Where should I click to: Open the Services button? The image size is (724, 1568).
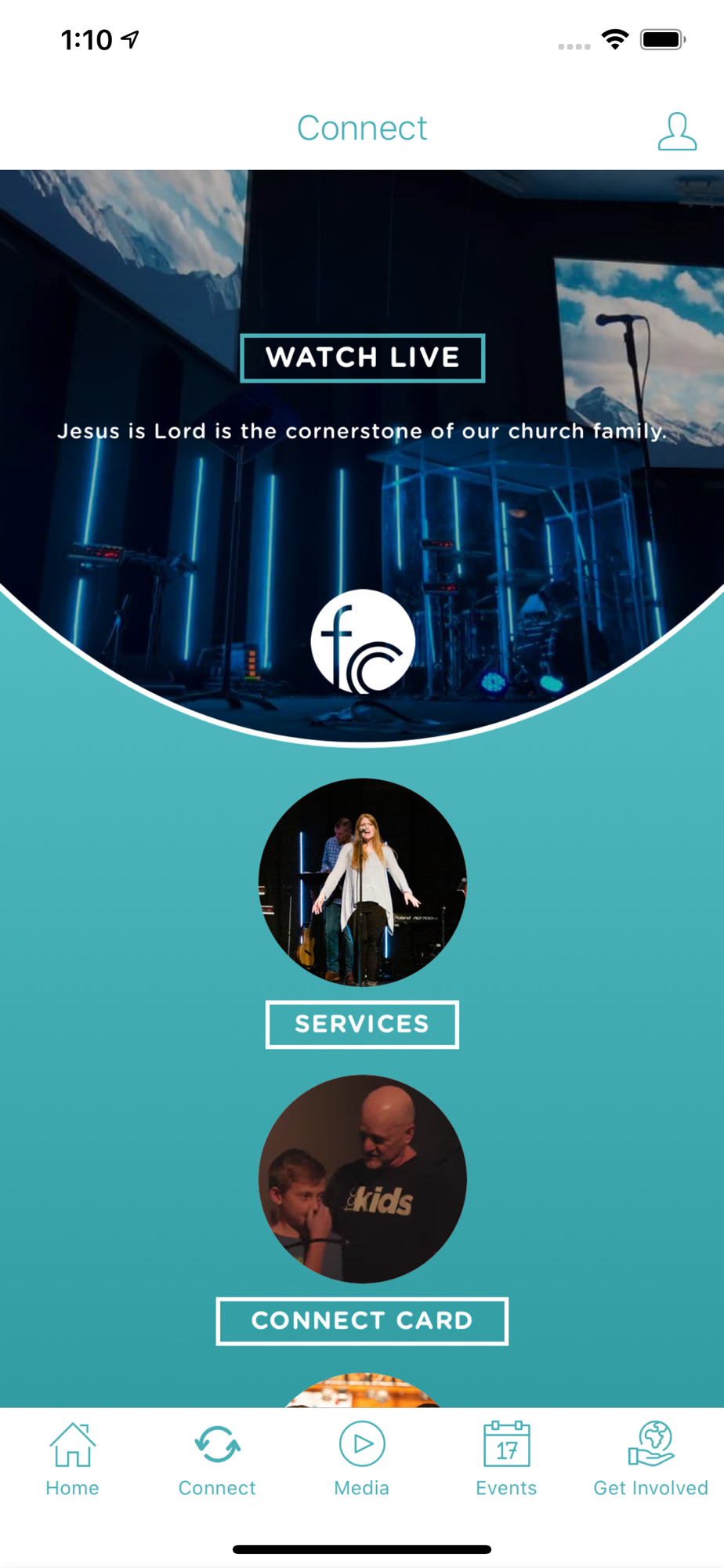pos(362,1024)
